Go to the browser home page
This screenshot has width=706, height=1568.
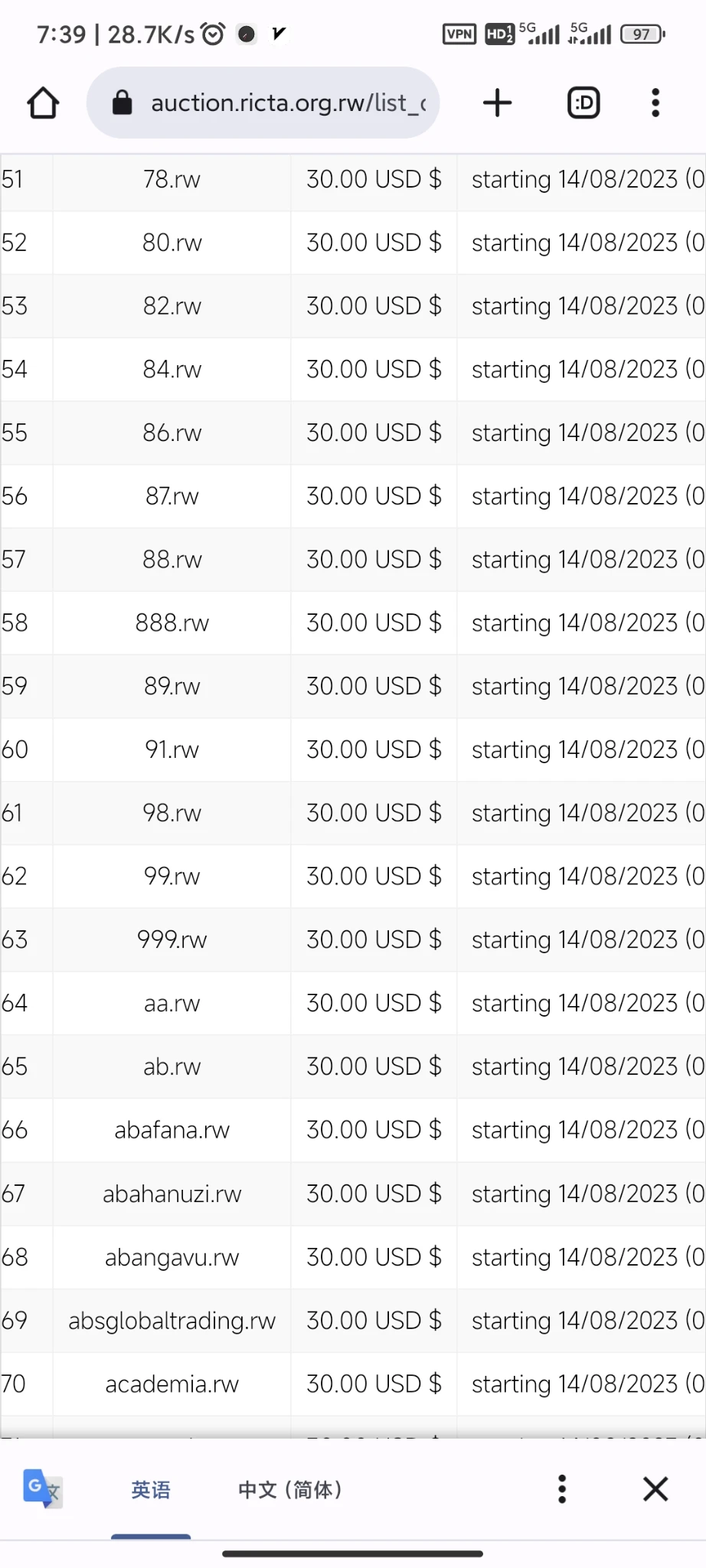(43, 103)
